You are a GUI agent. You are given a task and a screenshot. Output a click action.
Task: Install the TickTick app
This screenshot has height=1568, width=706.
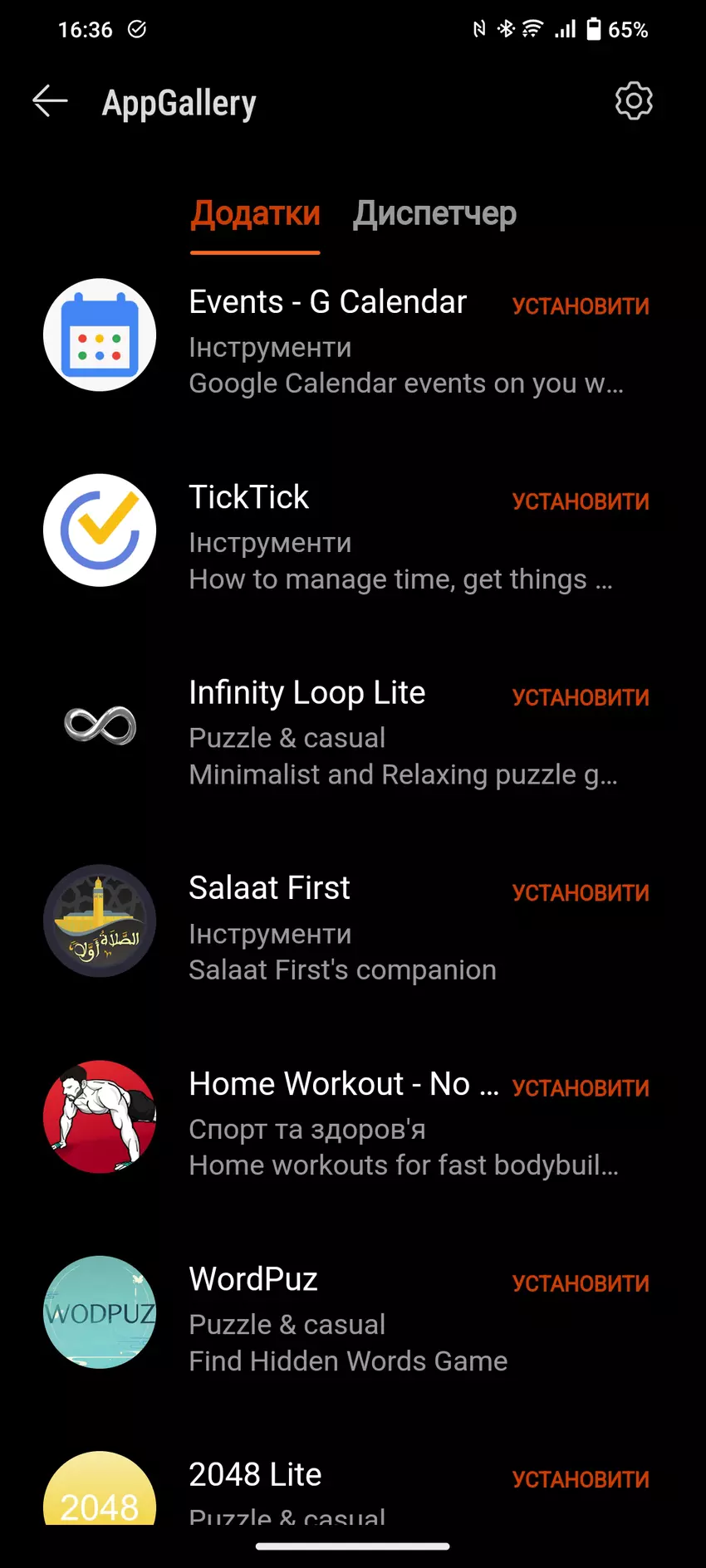point(580,502)
